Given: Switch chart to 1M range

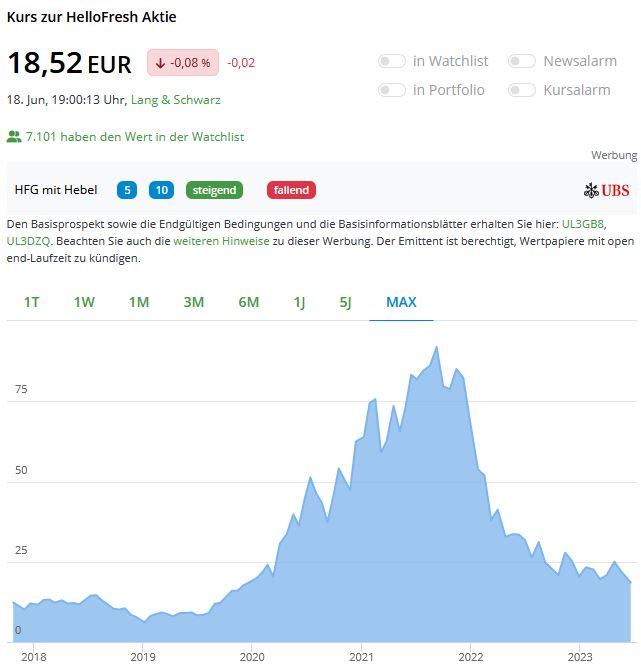Looking at the screenshot, I should 139,302.
